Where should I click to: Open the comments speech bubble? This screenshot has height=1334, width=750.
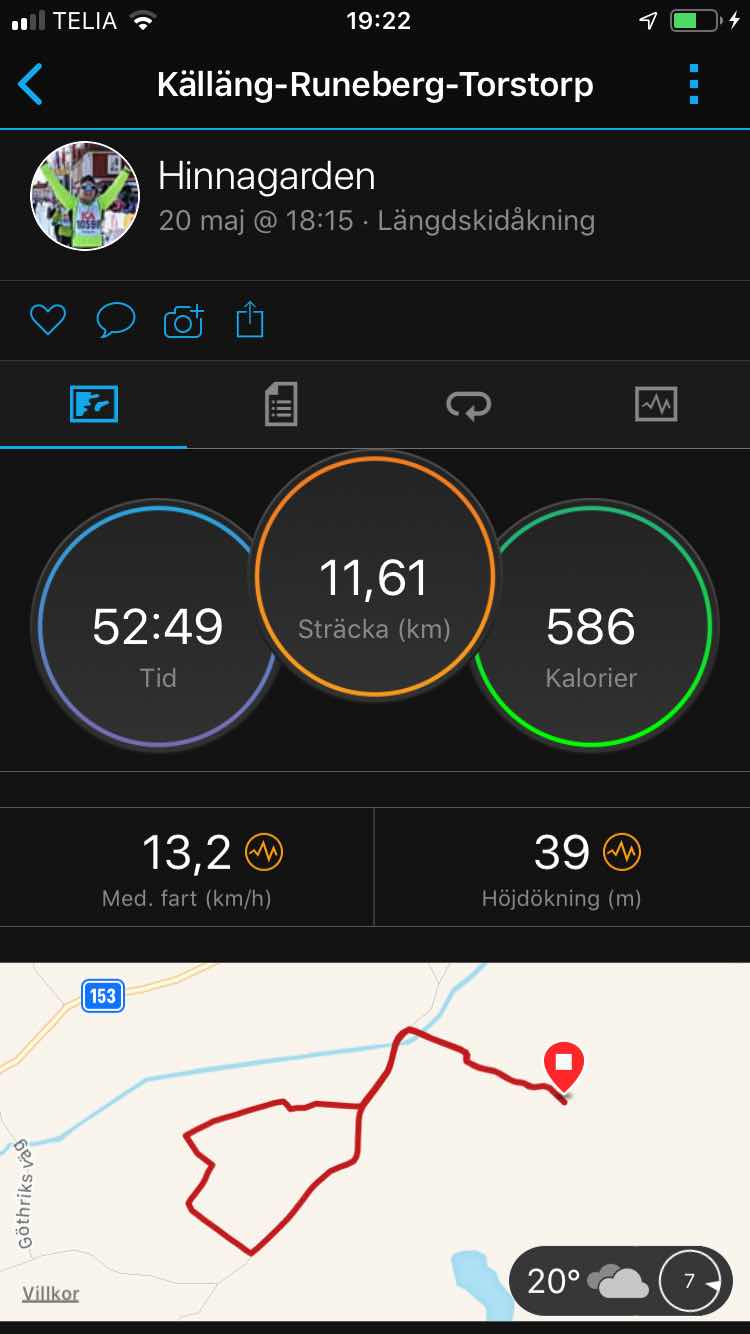pyautogui.click(x=115, y=320)
